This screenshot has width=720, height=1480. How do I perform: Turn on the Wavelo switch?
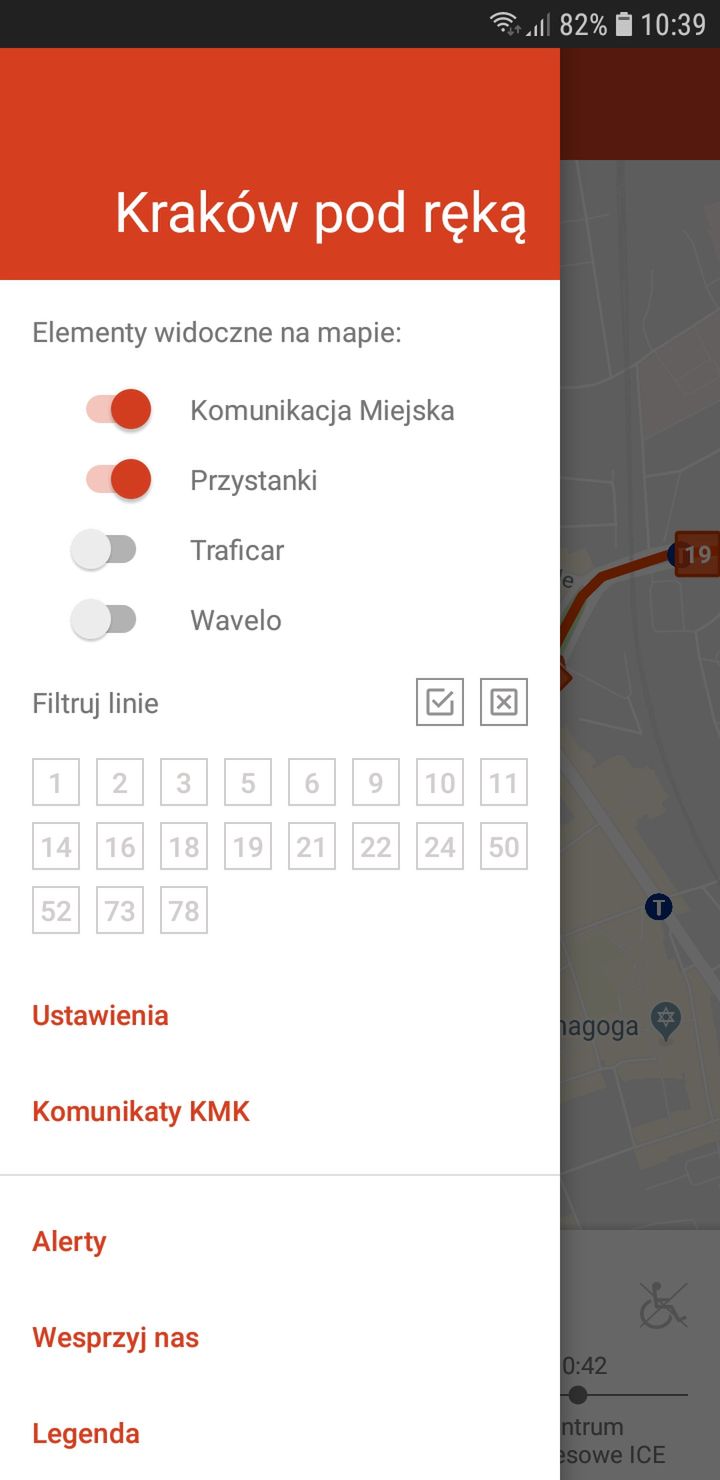click(103, 620)
